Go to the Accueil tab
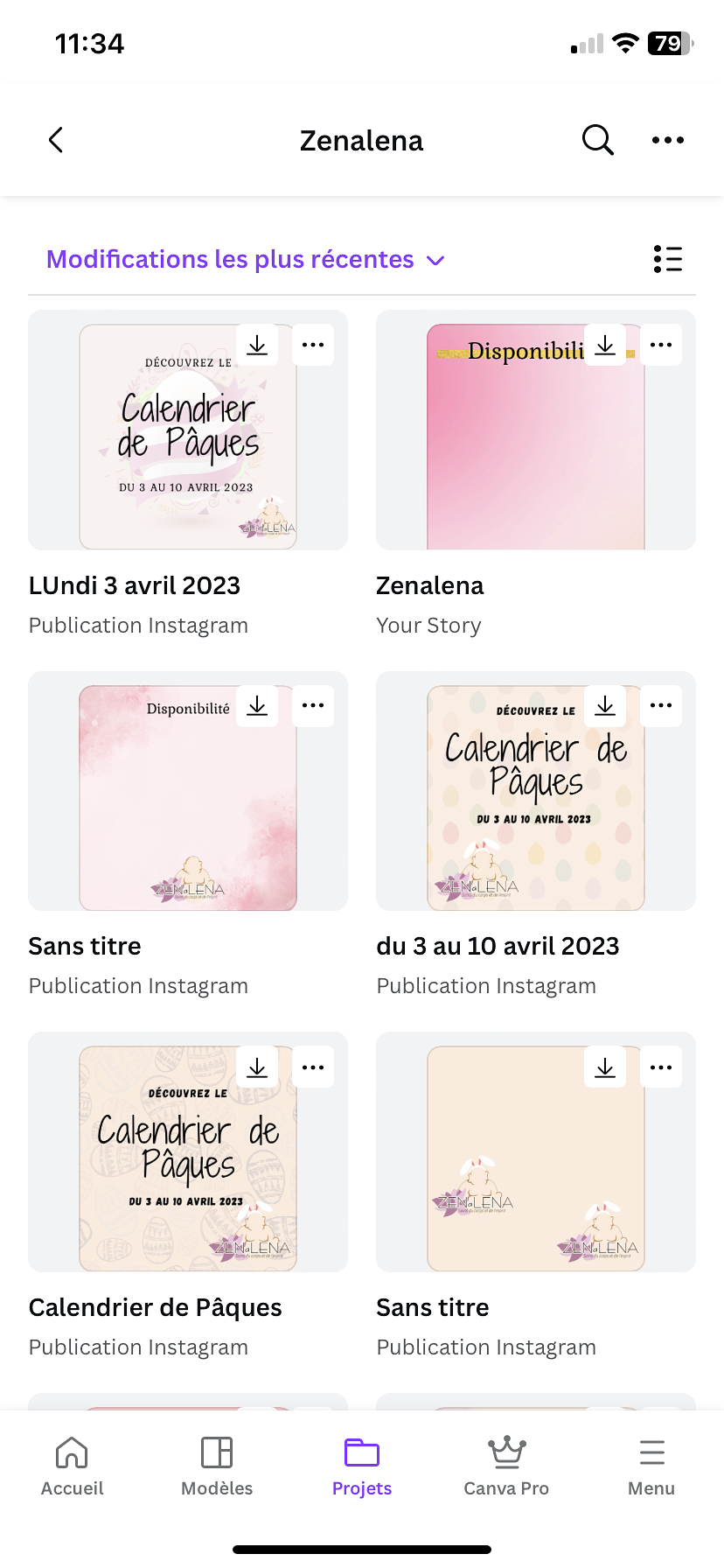Viewport: 724px width, 1568px height. [72, 1466]
